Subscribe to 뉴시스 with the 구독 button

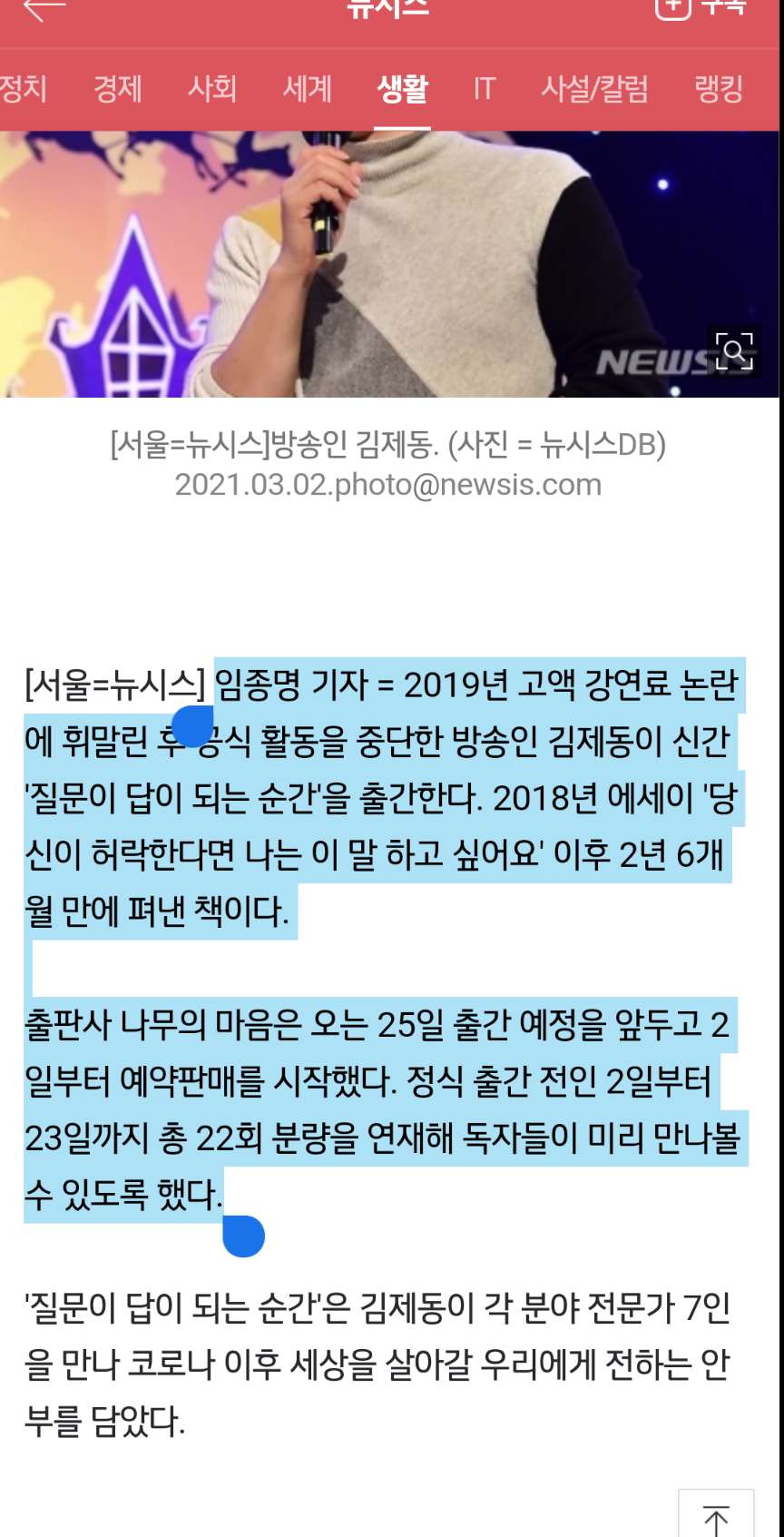click(701, 7)
